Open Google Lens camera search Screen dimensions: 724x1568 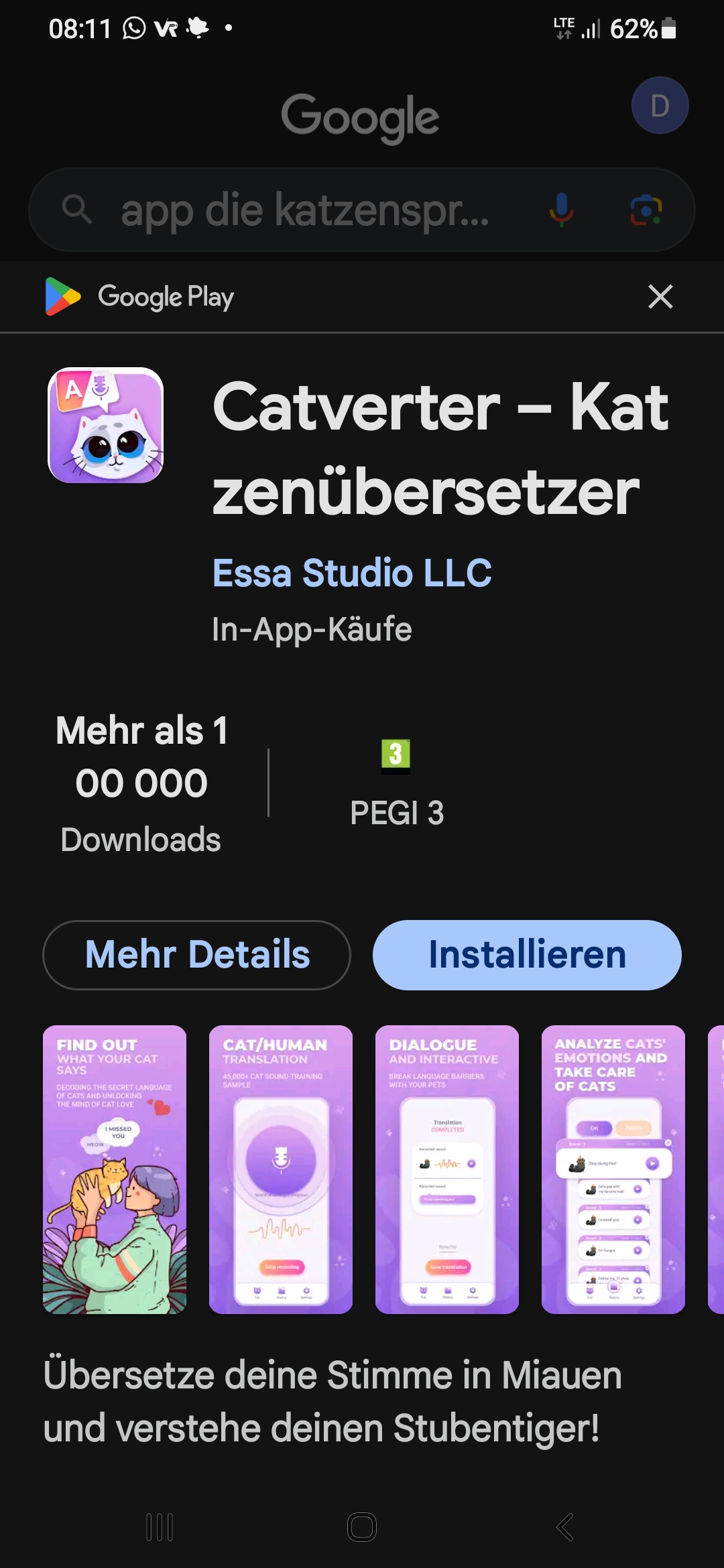(646, 210)
